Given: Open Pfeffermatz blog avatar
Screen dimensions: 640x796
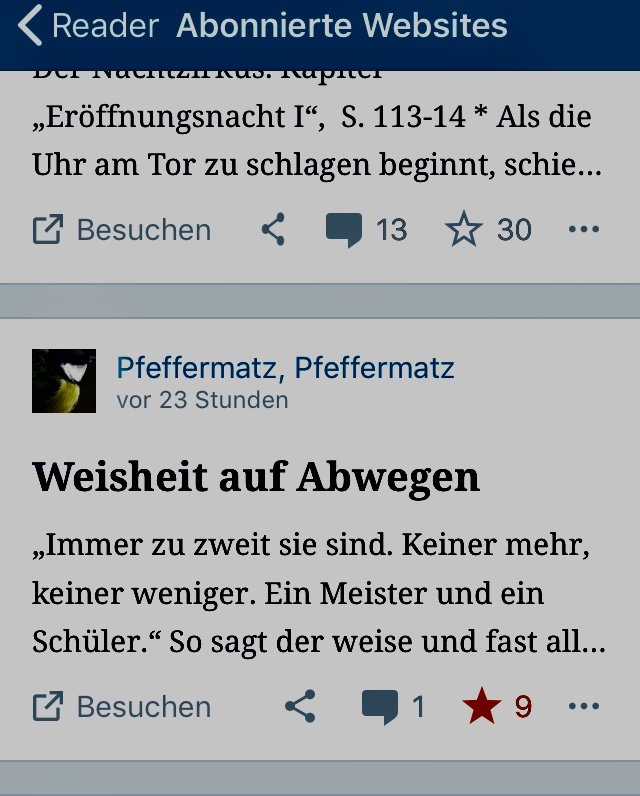Looking at the screenshot, I should (64, 381).
